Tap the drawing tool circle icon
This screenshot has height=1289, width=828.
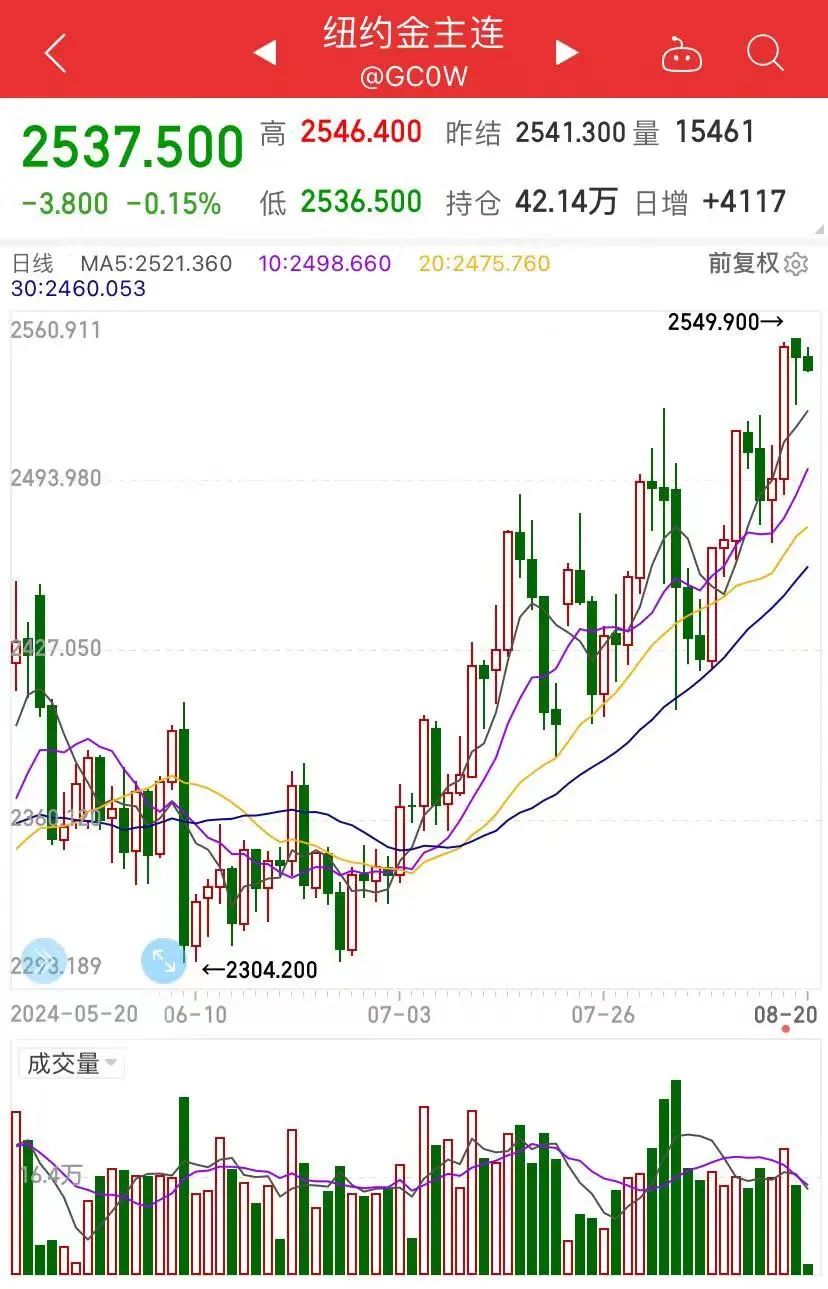coord(44,961)
